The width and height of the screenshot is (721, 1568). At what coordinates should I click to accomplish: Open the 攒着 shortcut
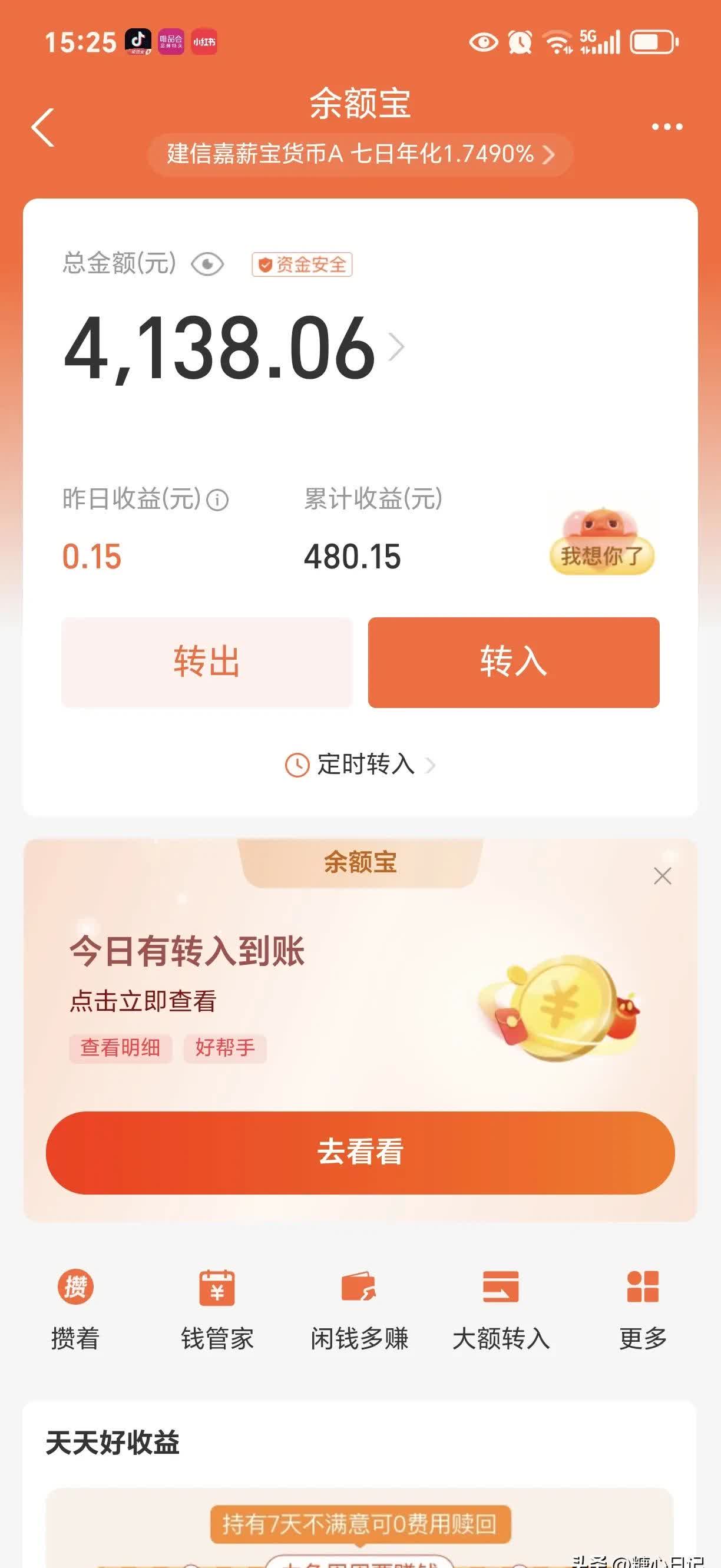click(75, 1309)
